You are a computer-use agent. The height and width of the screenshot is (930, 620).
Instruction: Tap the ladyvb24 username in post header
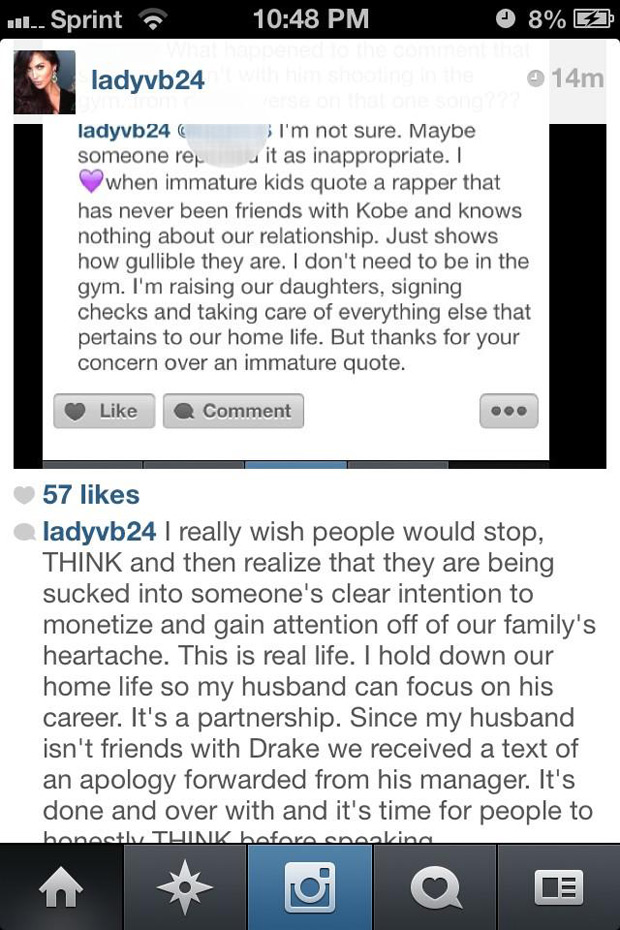tap(148, 80)
